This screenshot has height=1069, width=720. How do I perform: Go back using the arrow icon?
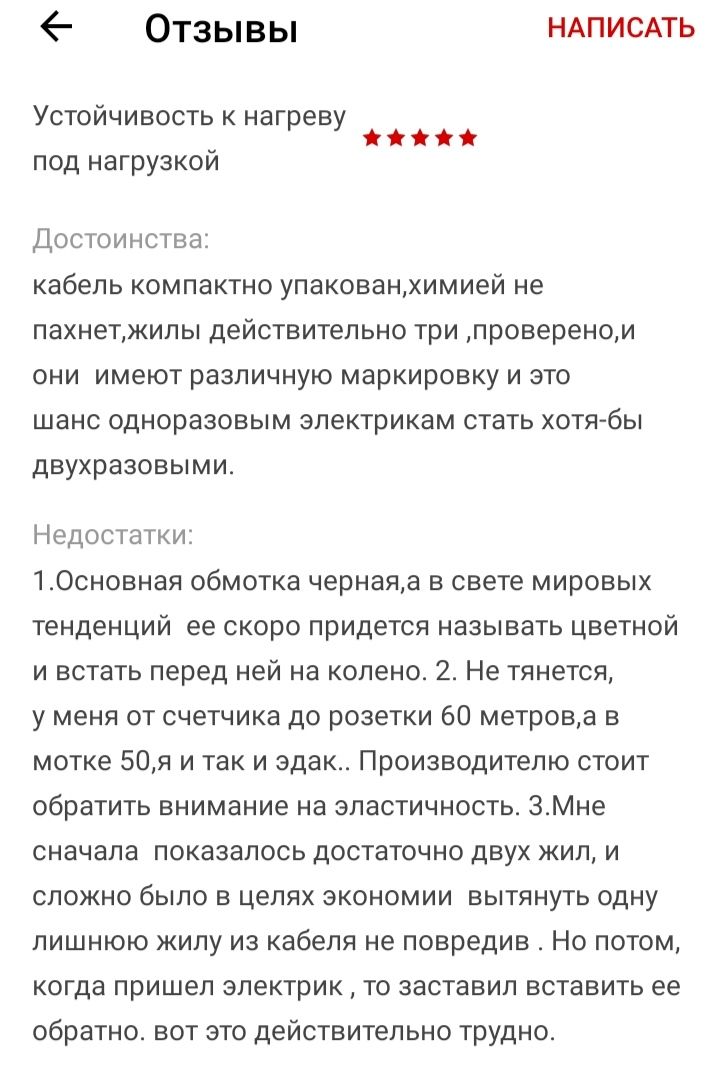(x=57, y=29)
